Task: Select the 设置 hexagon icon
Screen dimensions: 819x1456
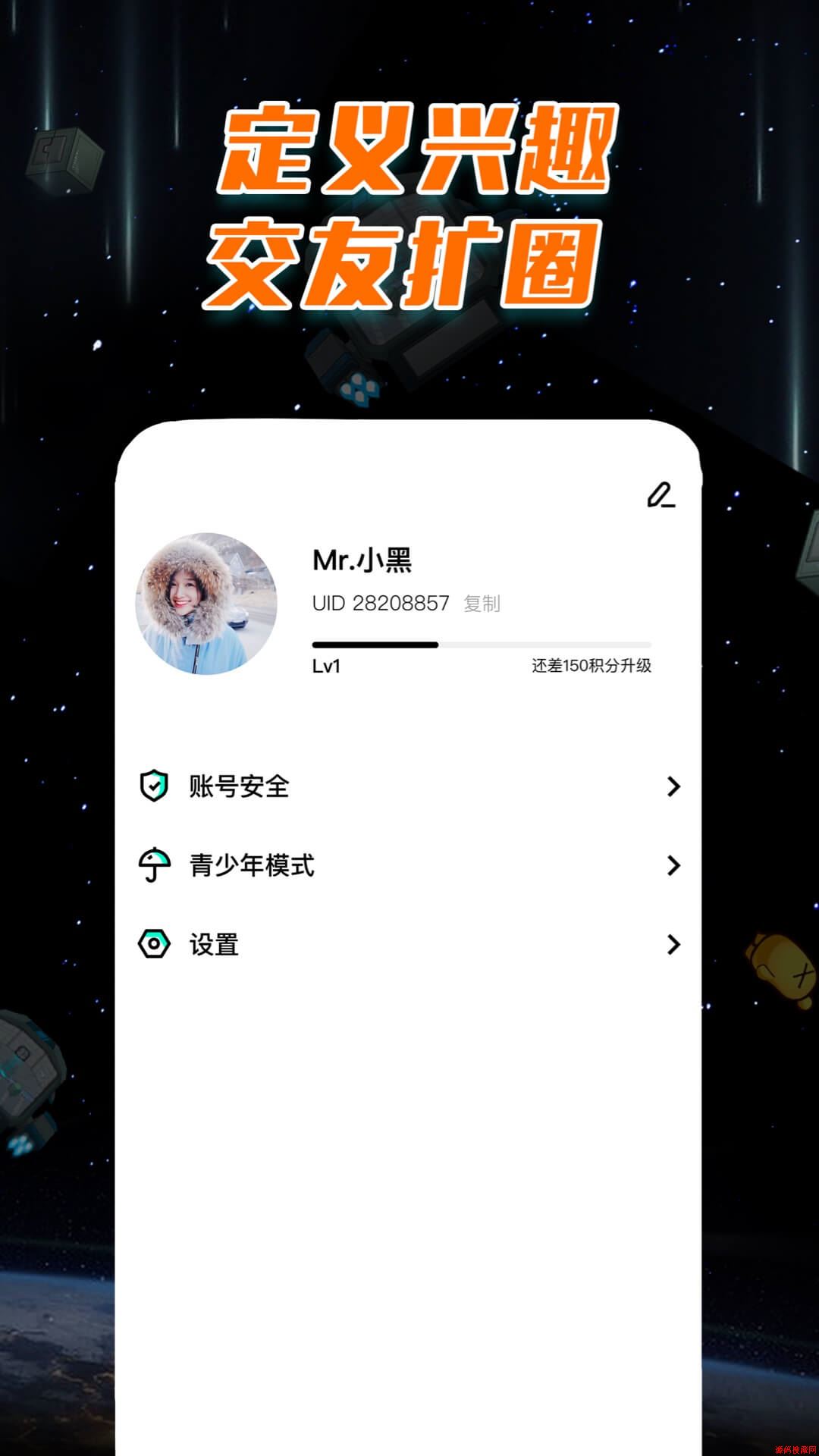Action: (x=154, y=944)
